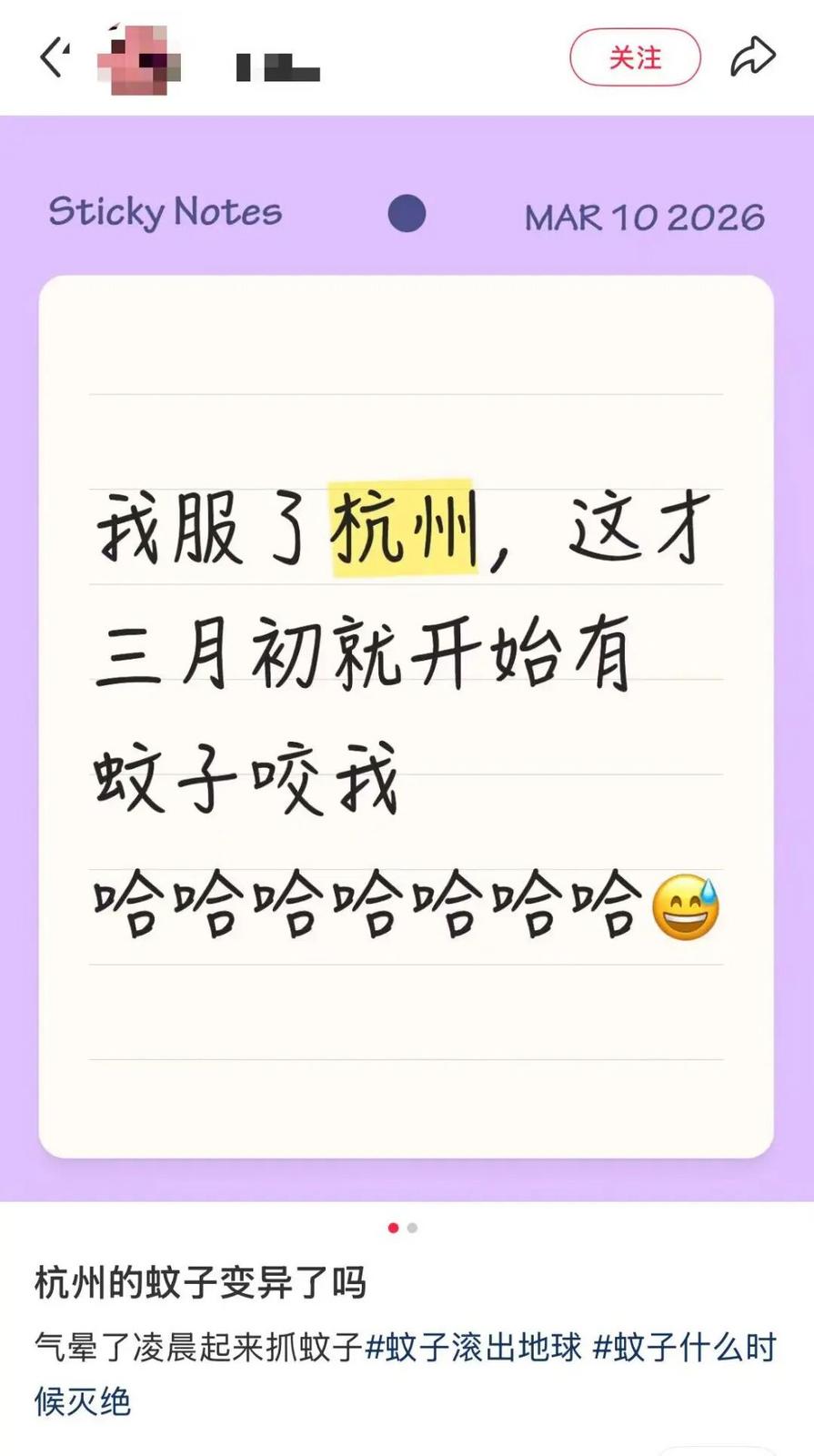Go back using the top-left arrow
This screenshot has height=1456, width=814.
tap(54, 58)
